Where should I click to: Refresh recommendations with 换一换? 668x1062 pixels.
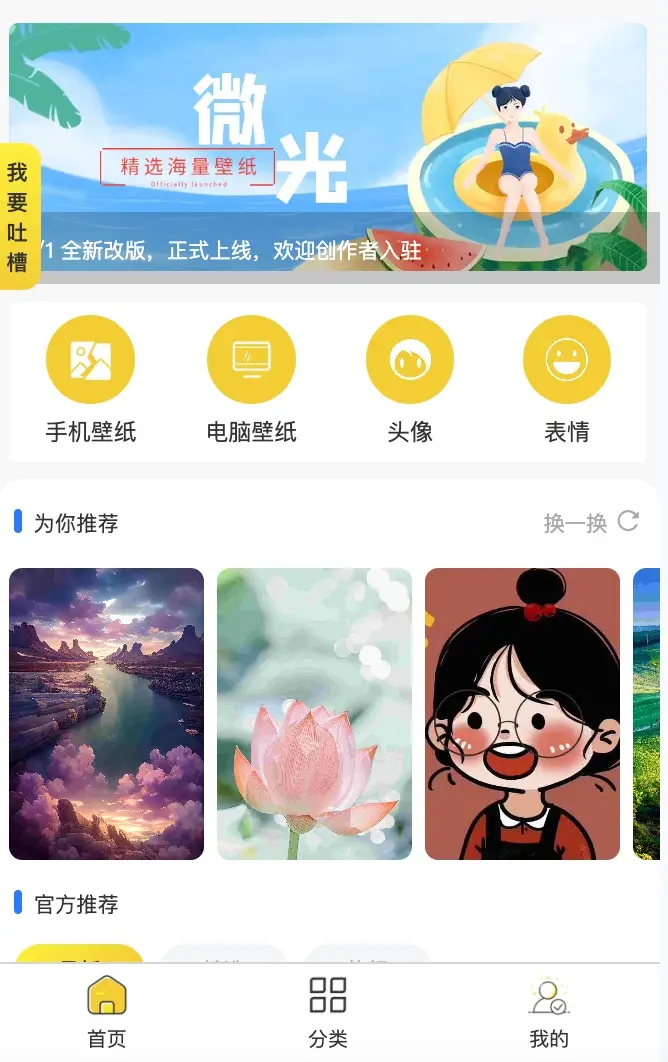(590, 522)
